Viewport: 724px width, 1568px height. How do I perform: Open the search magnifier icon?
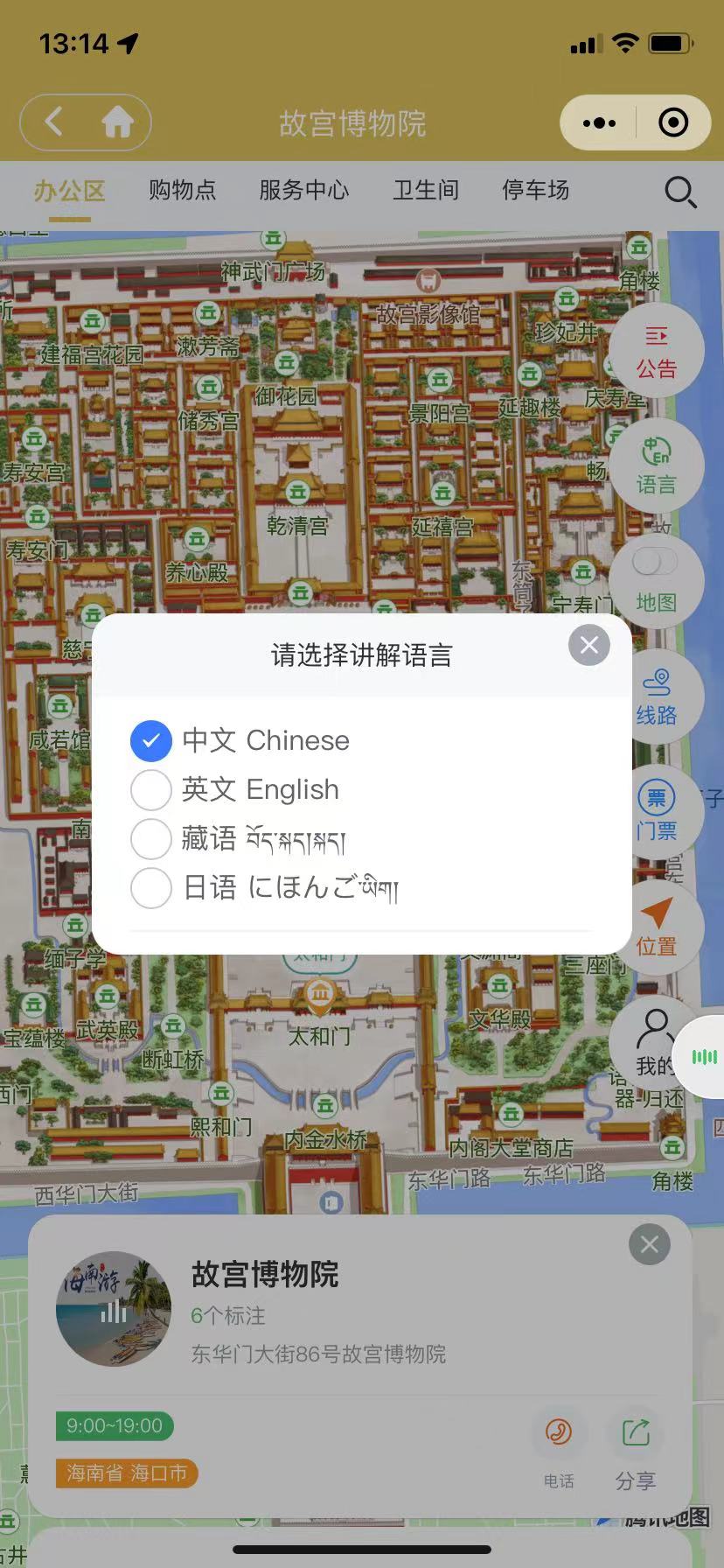(x=679, y=192)
